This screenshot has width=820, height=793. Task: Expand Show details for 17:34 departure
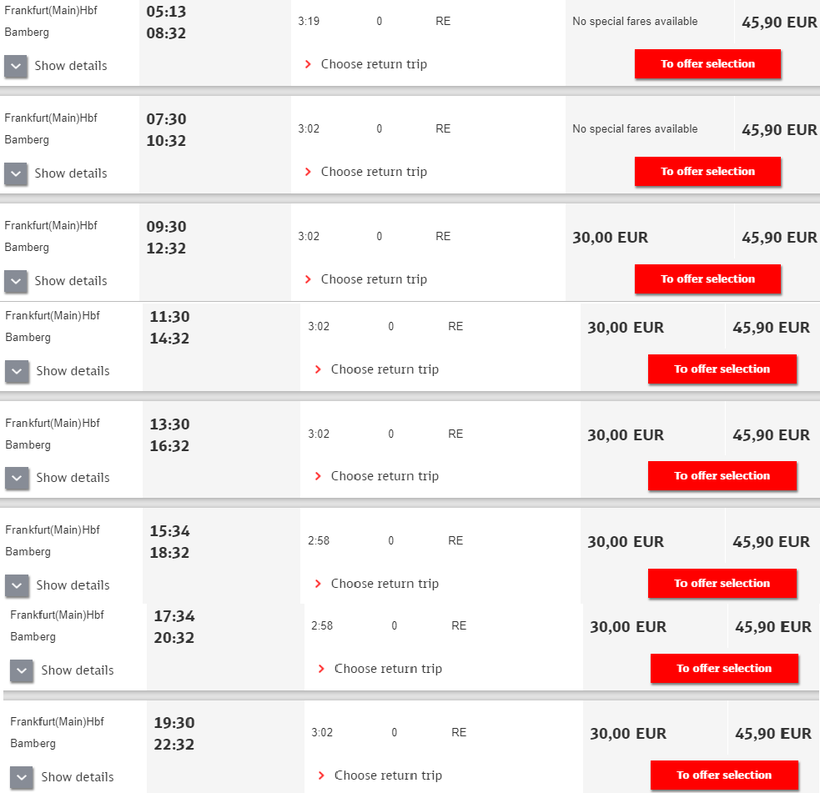click(62, 670)
